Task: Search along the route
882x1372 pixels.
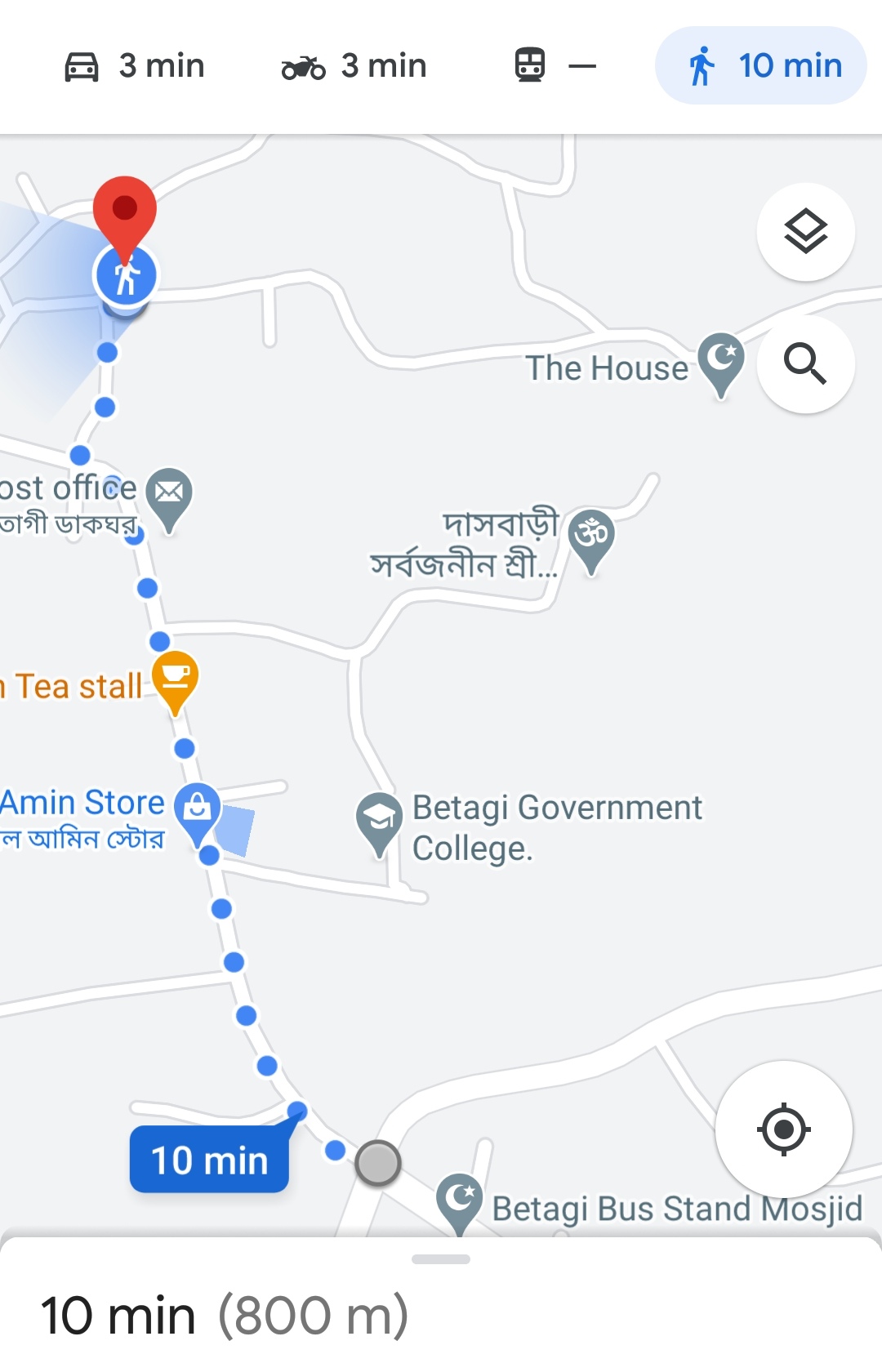Action: click(805, 363)
